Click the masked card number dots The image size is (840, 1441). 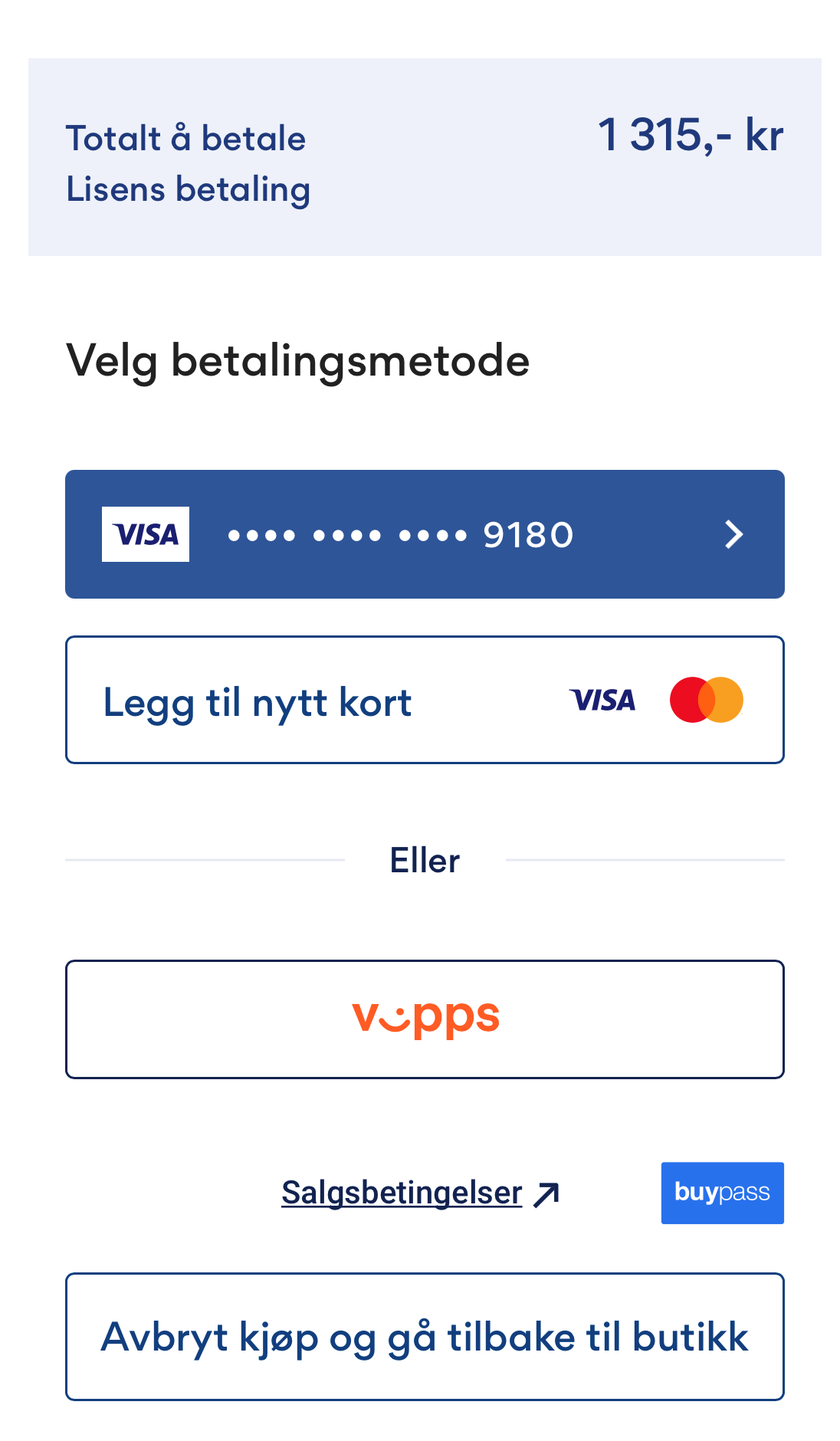point(345,534)
